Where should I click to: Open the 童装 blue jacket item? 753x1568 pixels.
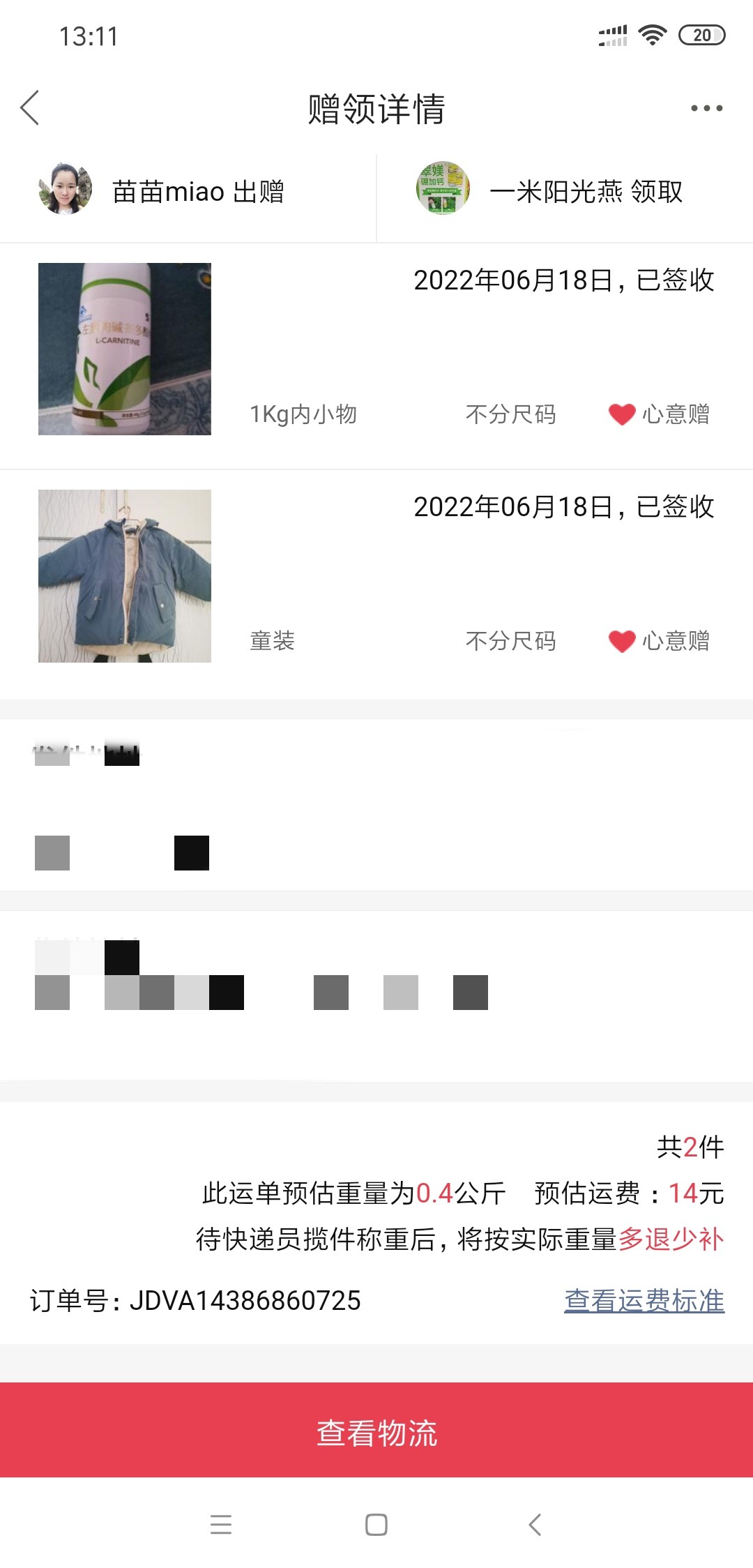[125, 576]
